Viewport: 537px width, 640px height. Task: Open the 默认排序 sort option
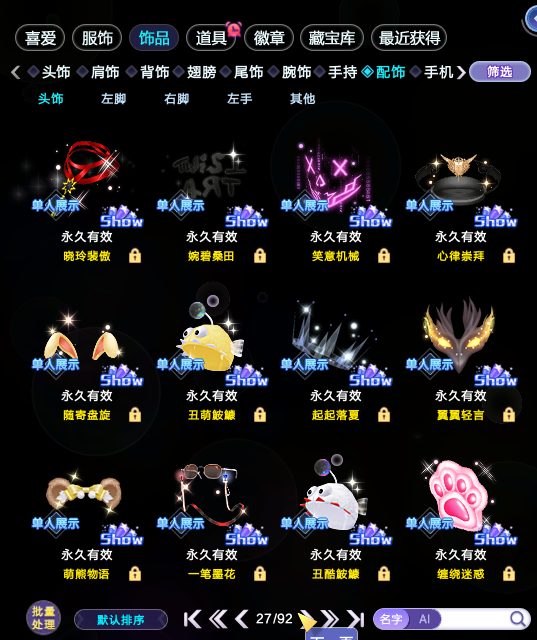(121, 620)
